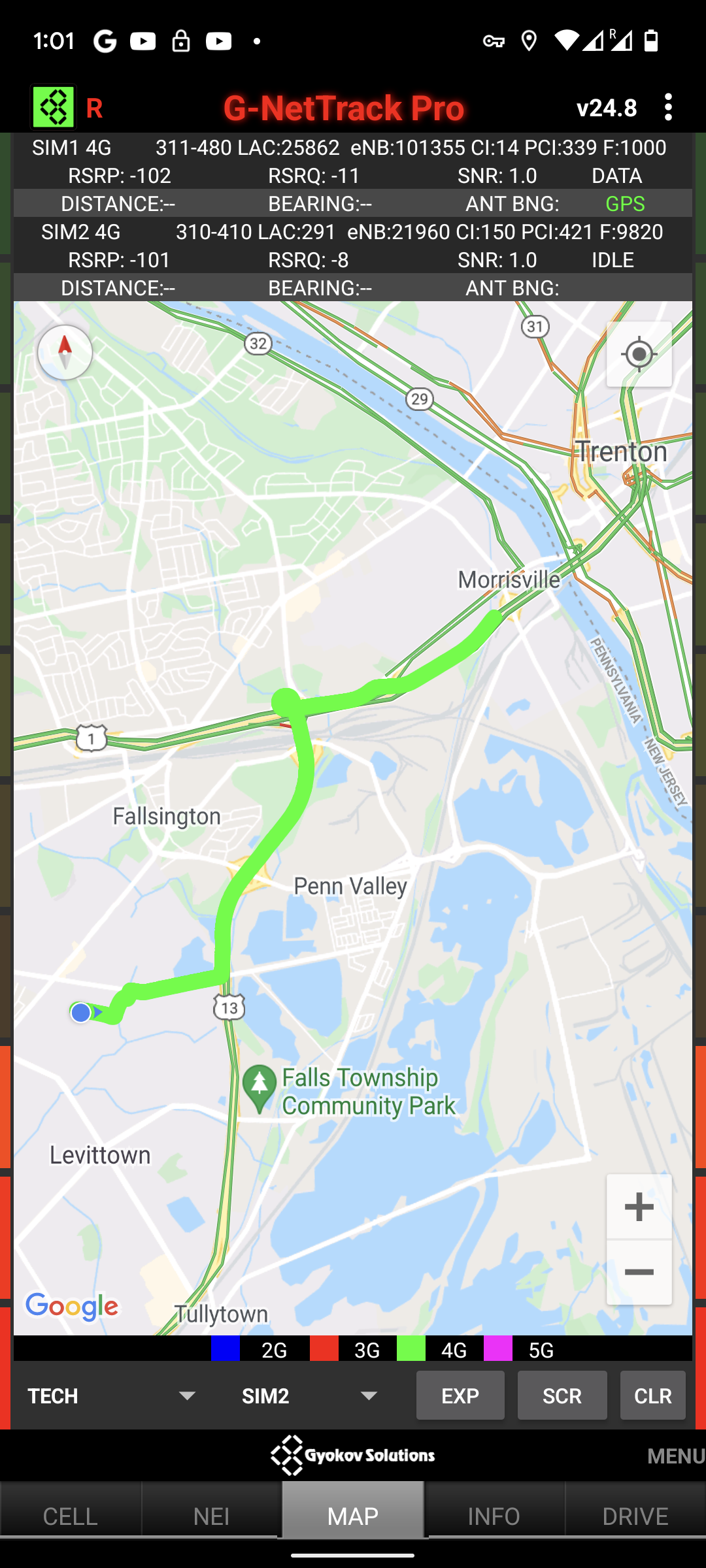Image resolution: width=706 pixels, height=1568 pixels.
Task: Expand the SIM2 dropdown
Action: [309, 1396]
